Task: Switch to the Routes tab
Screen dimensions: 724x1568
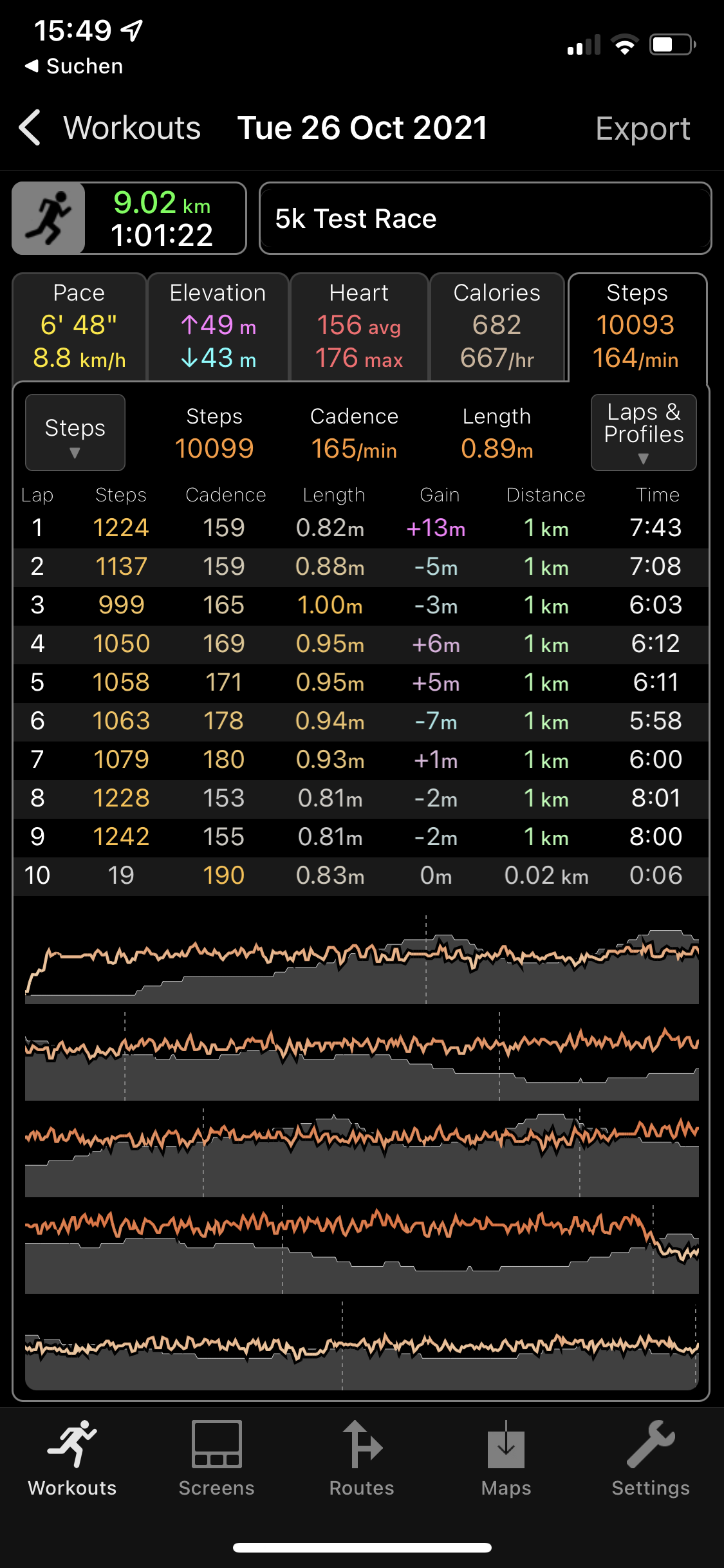Action: coord(362,1459)
